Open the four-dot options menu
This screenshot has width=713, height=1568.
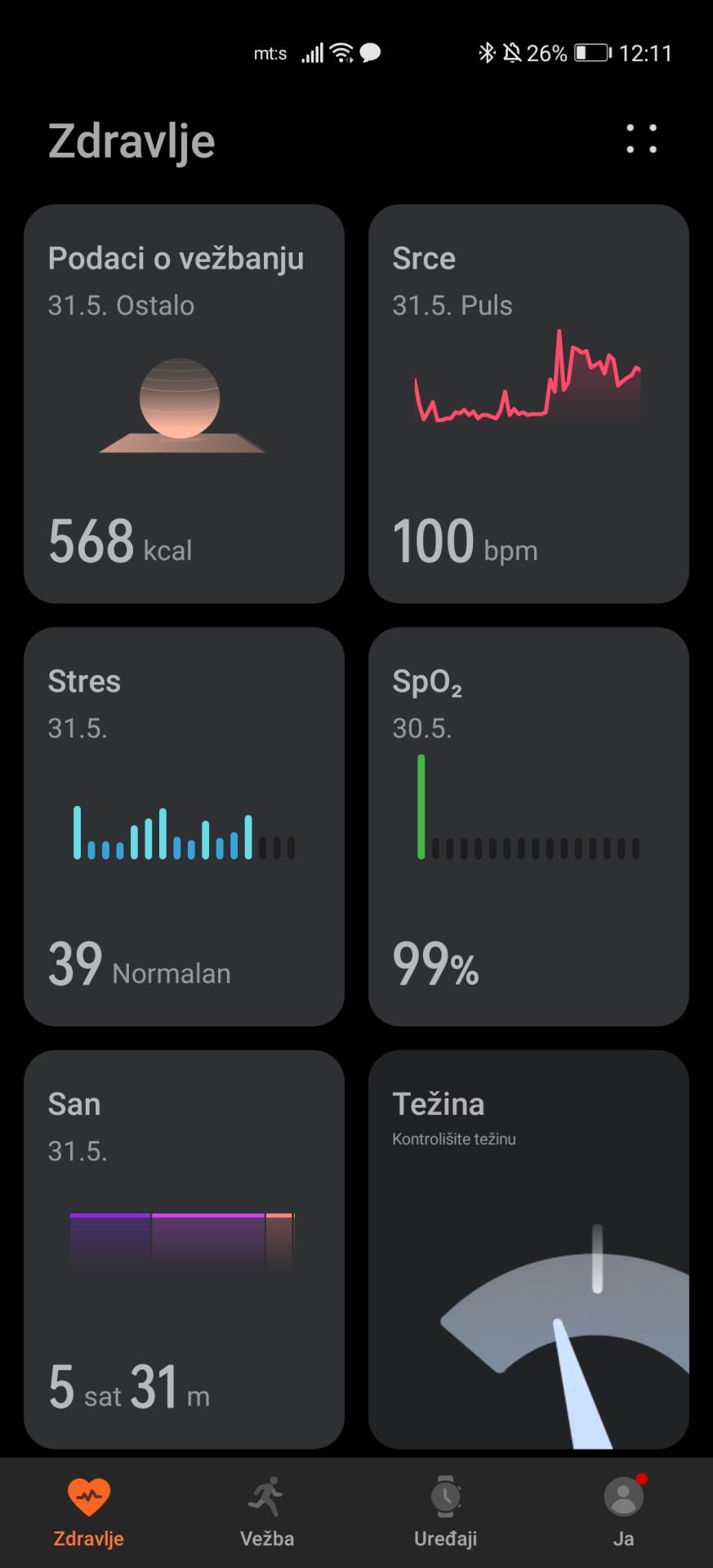pos(641,140)
